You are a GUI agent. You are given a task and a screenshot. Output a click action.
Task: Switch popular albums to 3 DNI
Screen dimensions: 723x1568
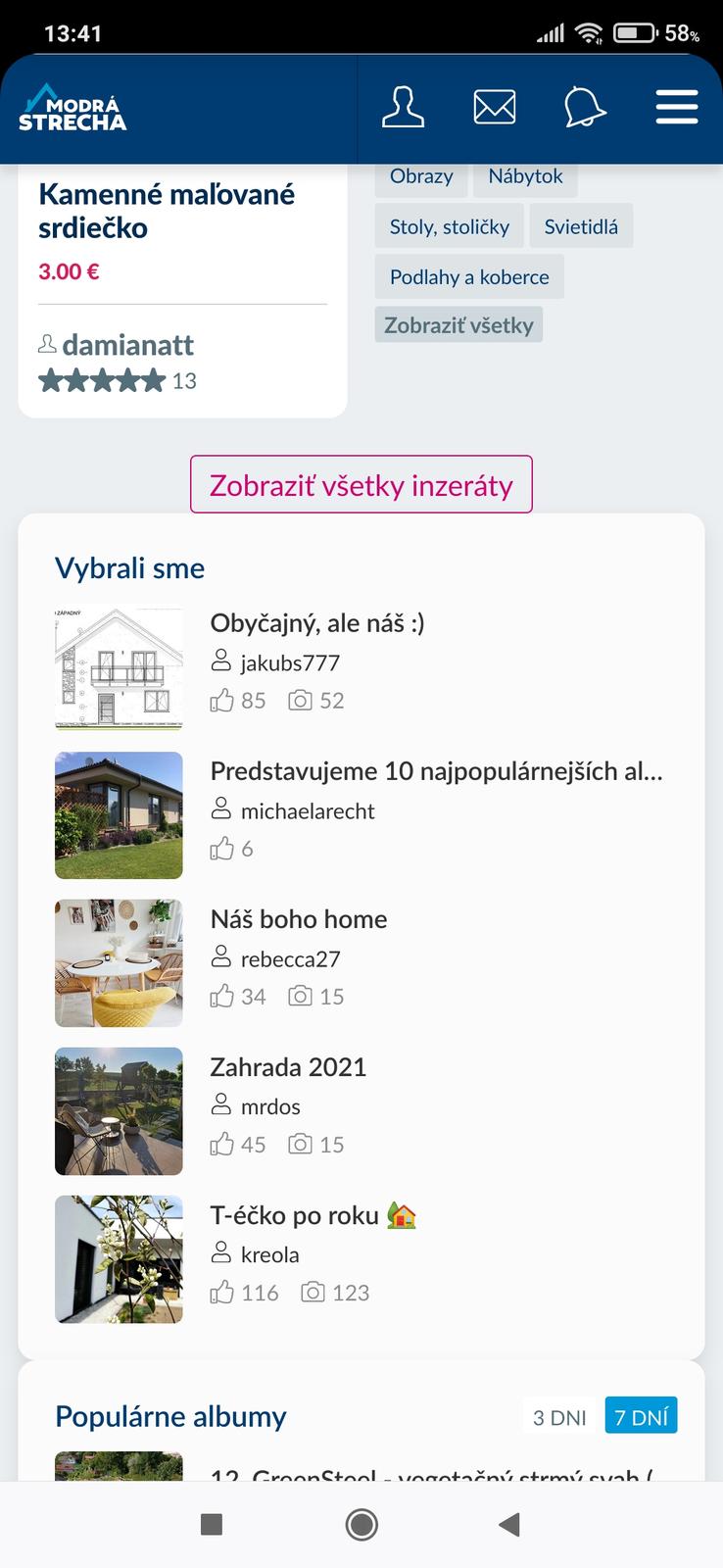click(x=559, y=1417)
